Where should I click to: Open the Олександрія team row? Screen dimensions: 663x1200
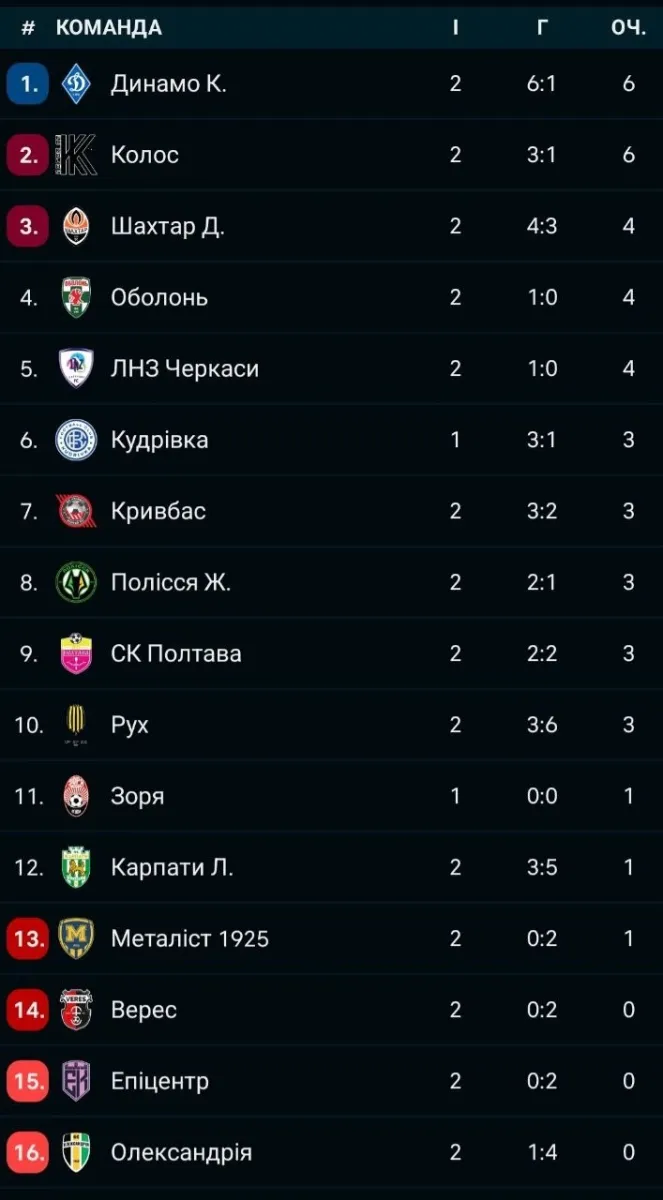(x=331, y=1152)
